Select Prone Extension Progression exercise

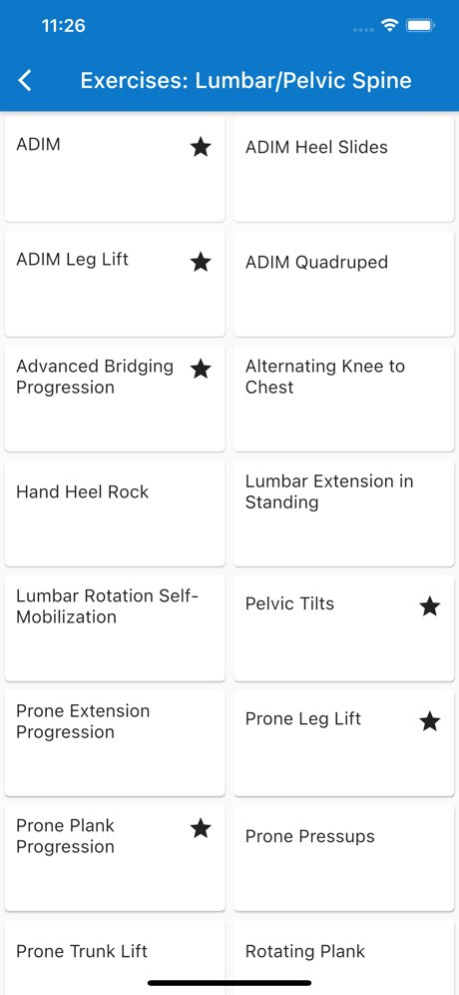(x=115, y=743)
